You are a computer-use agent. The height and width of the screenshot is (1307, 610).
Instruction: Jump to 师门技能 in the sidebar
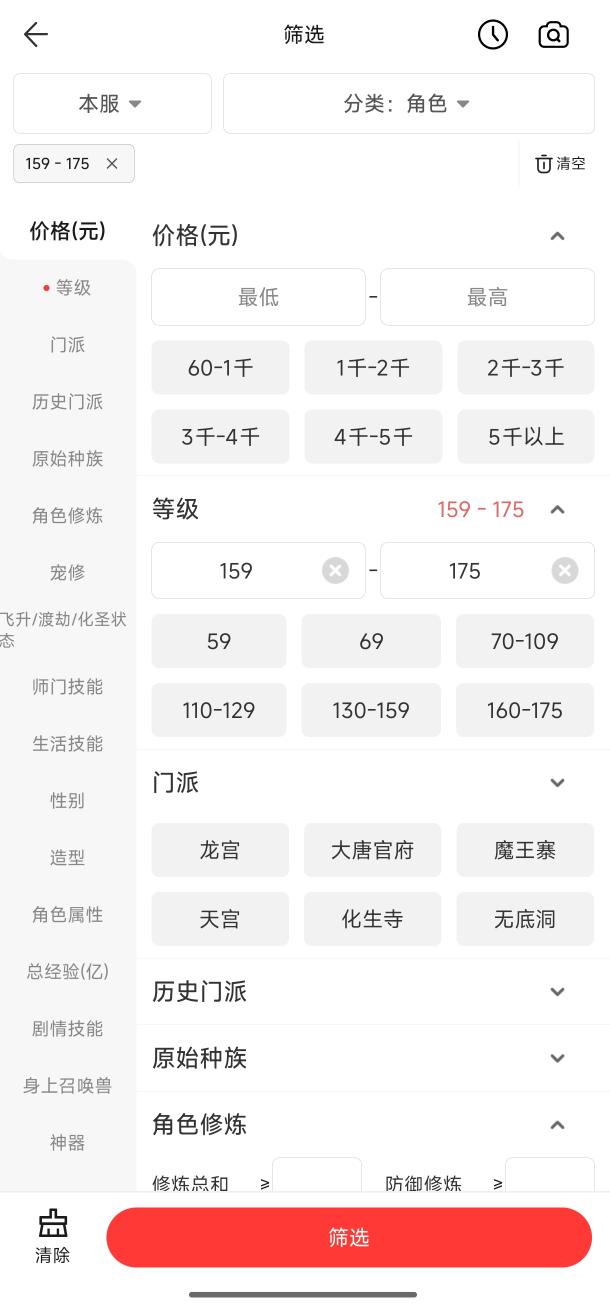(x=68, y=687)
